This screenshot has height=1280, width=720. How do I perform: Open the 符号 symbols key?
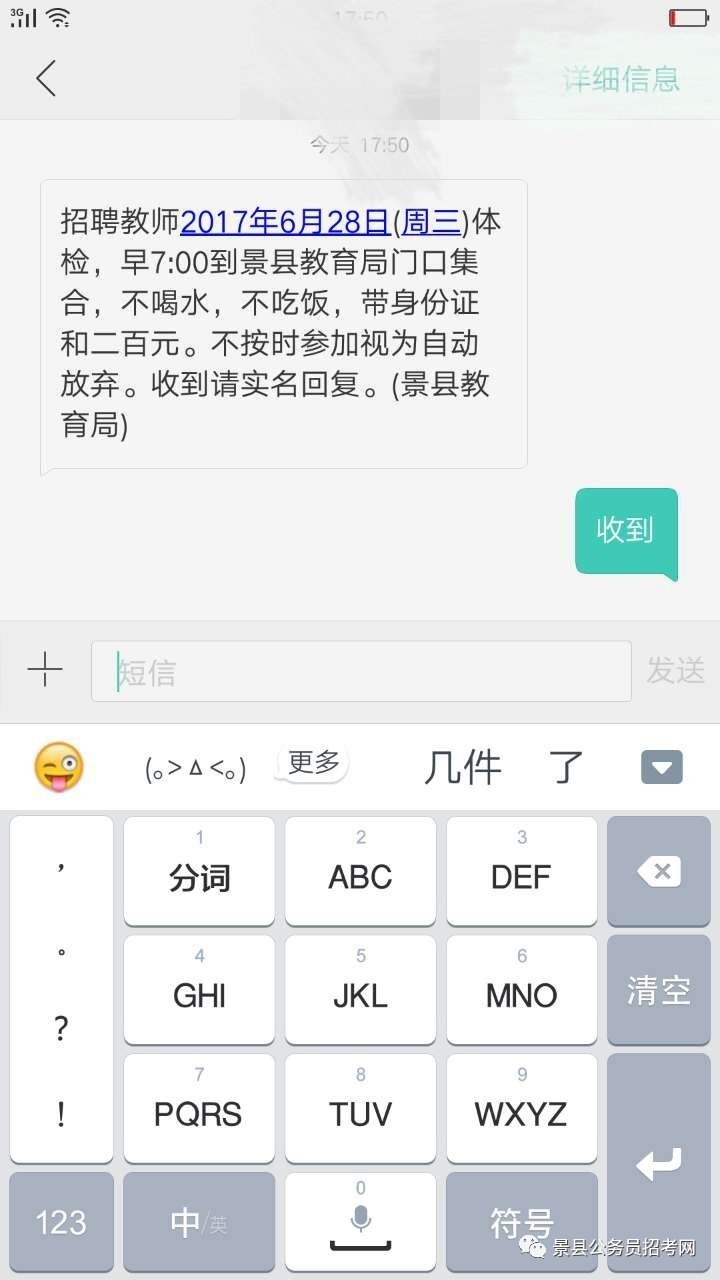tap(522, 1222)
